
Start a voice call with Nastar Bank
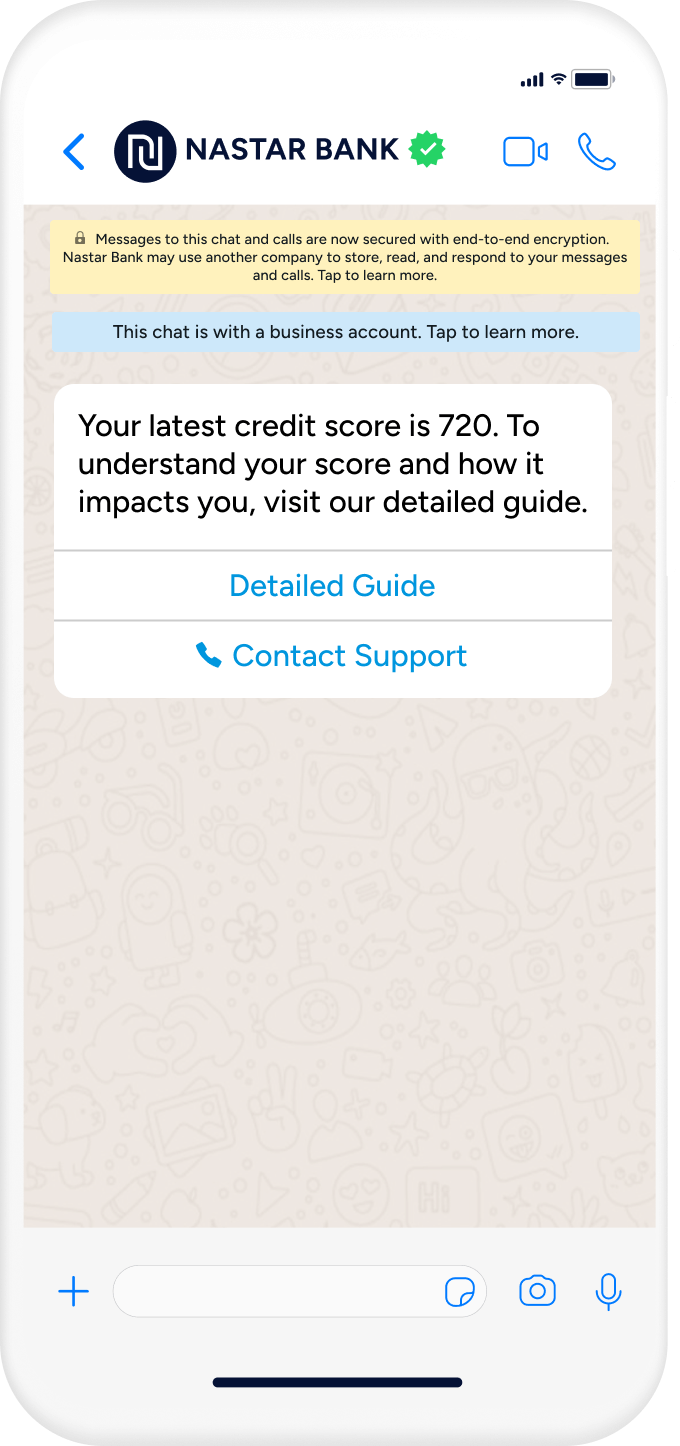(597, 152)
